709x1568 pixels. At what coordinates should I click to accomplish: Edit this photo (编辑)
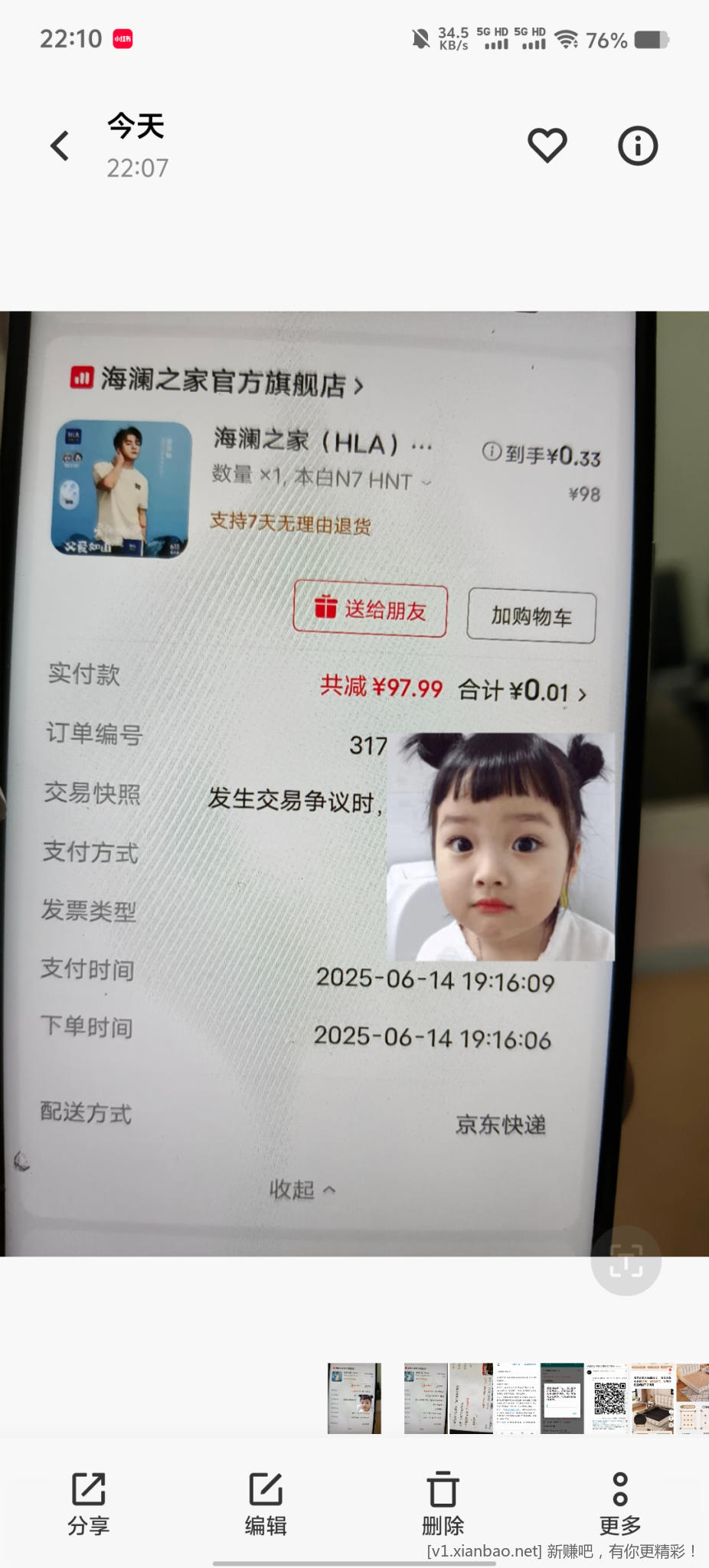[x=266, y=1503]
